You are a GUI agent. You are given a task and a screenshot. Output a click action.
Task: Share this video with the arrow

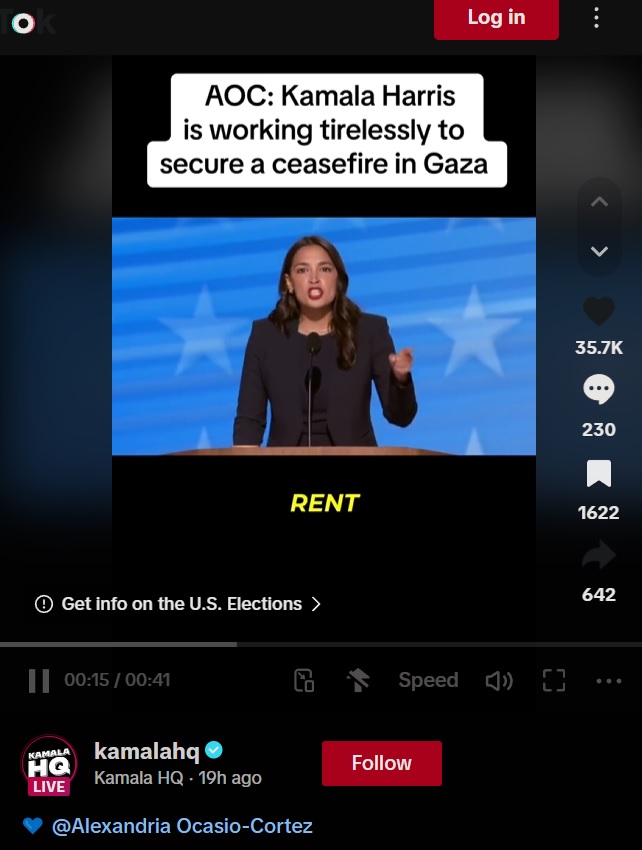click(599, 557)
